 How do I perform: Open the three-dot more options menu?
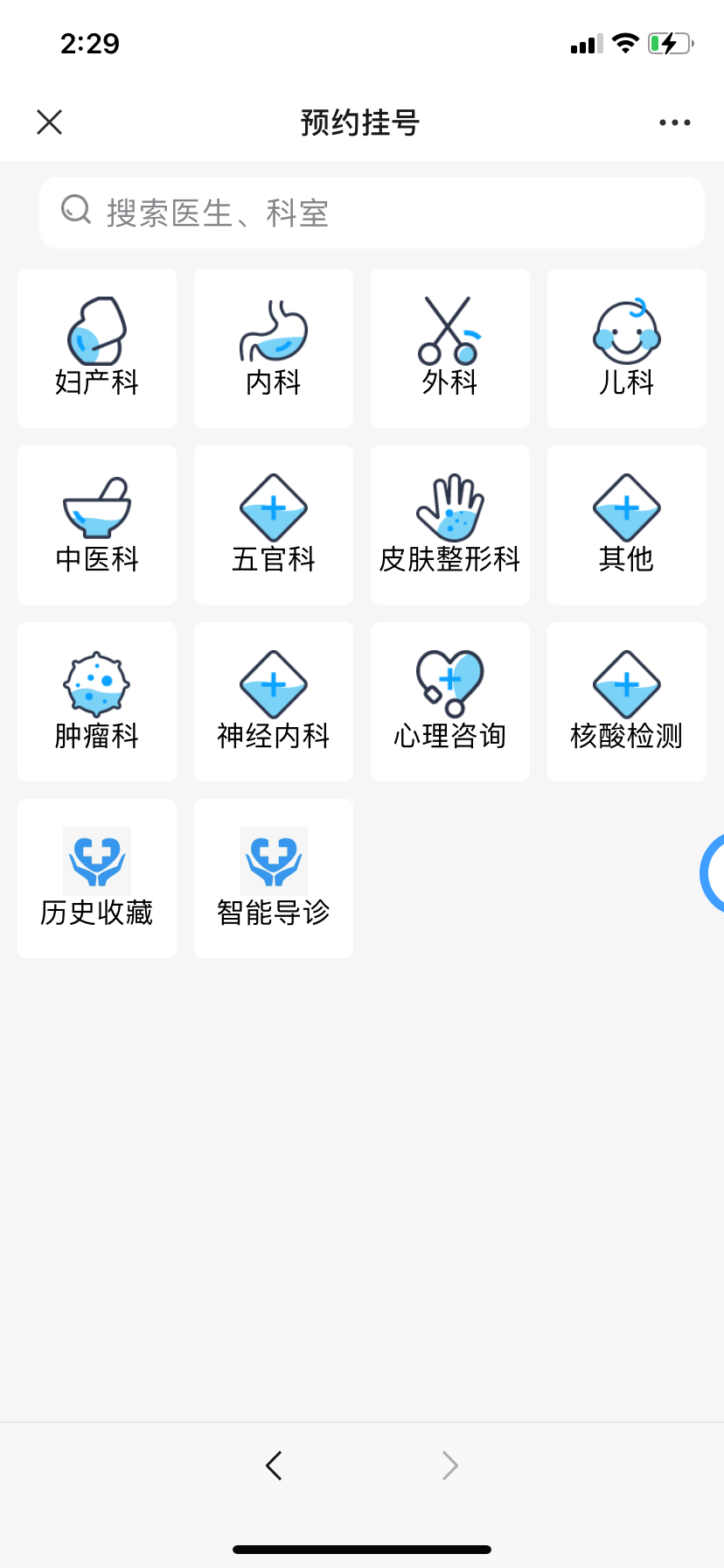coord(675,122)
